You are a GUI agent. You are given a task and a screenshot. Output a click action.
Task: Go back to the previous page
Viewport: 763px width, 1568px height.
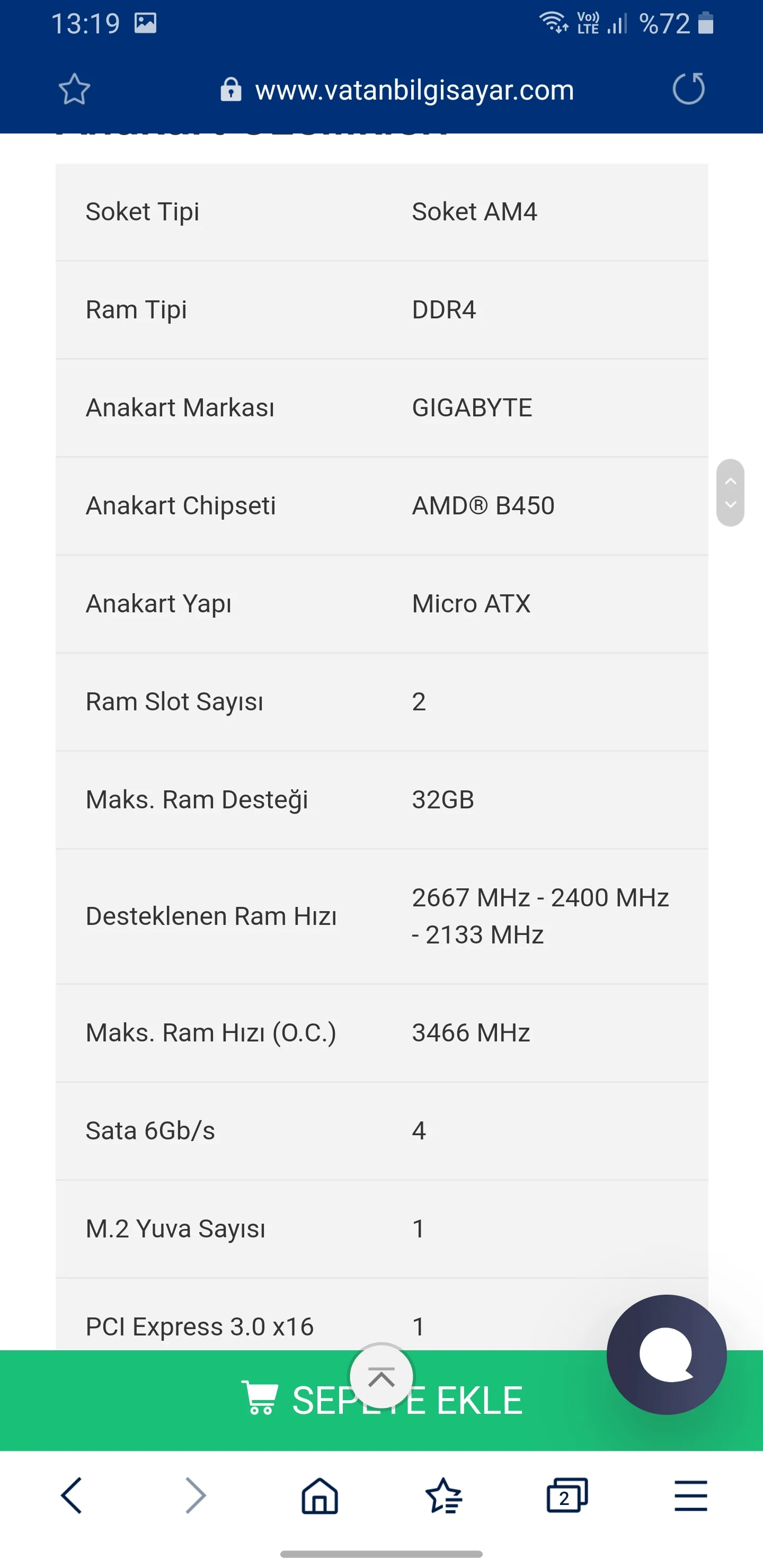click(72, 1495)
